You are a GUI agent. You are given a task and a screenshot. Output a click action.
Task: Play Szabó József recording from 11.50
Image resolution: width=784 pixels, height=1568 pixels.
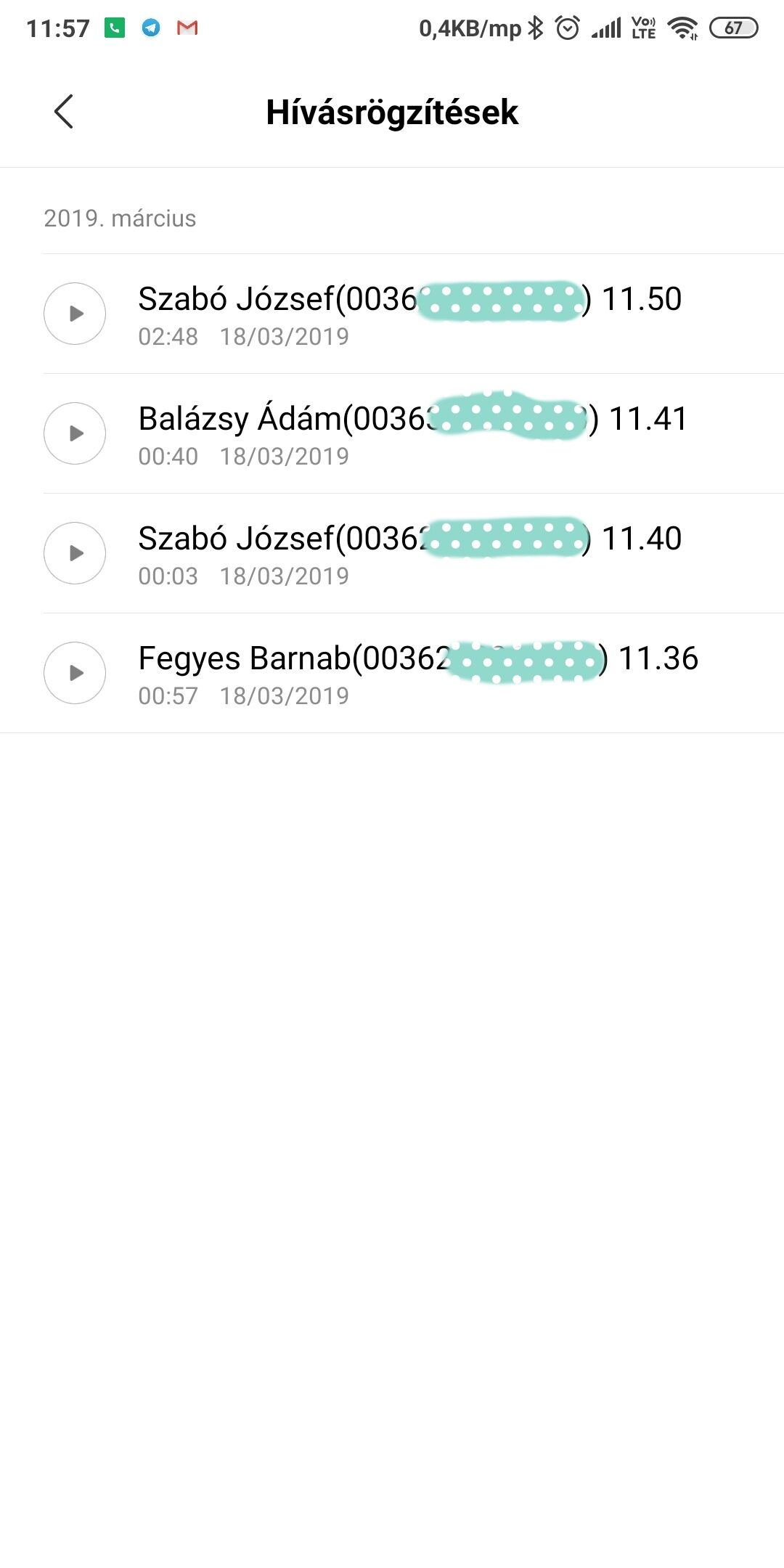[x=75, y=314]
